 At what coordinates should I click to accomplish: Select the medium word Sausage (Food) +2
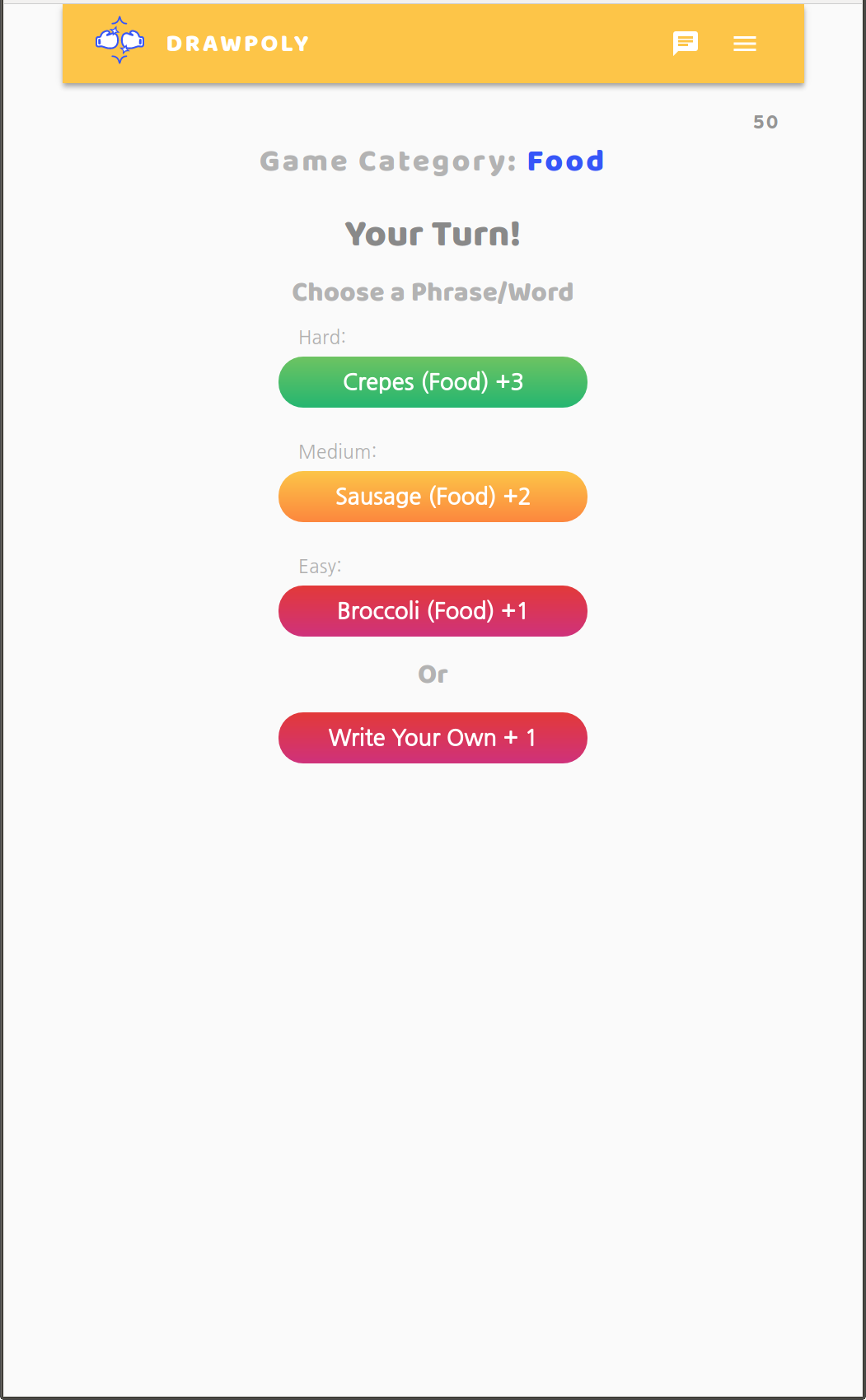click(x=433, y=497)
